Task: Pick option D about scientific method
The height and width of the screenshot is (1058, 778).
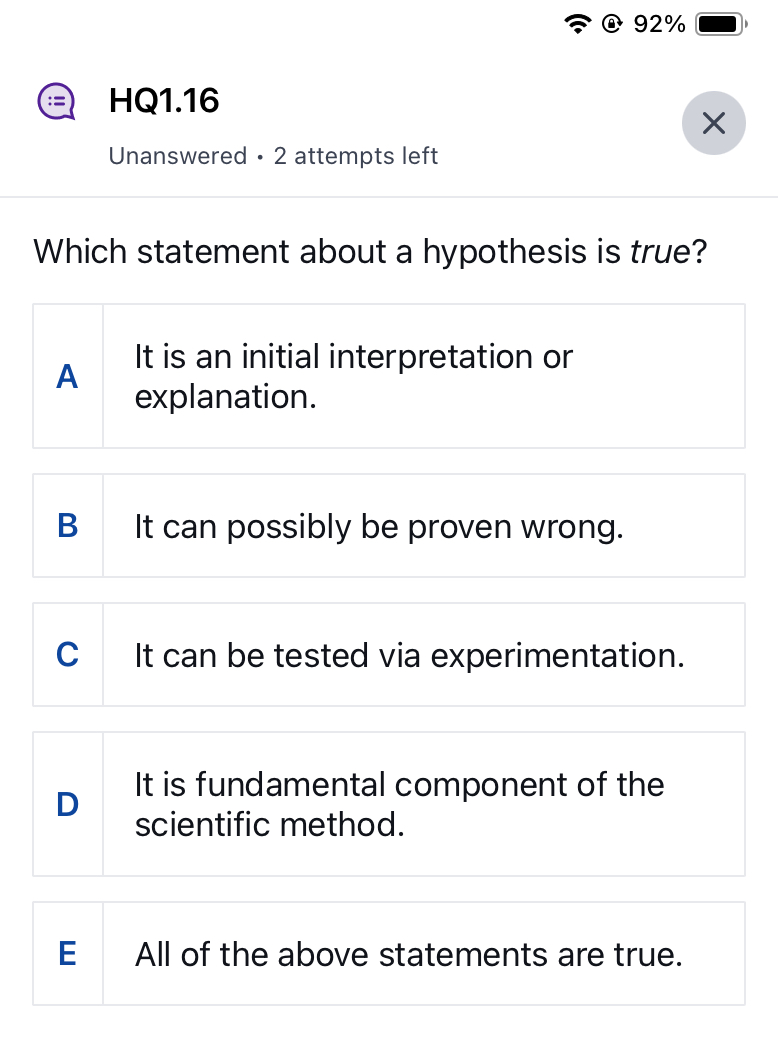Action: click(x=399, y=803)
